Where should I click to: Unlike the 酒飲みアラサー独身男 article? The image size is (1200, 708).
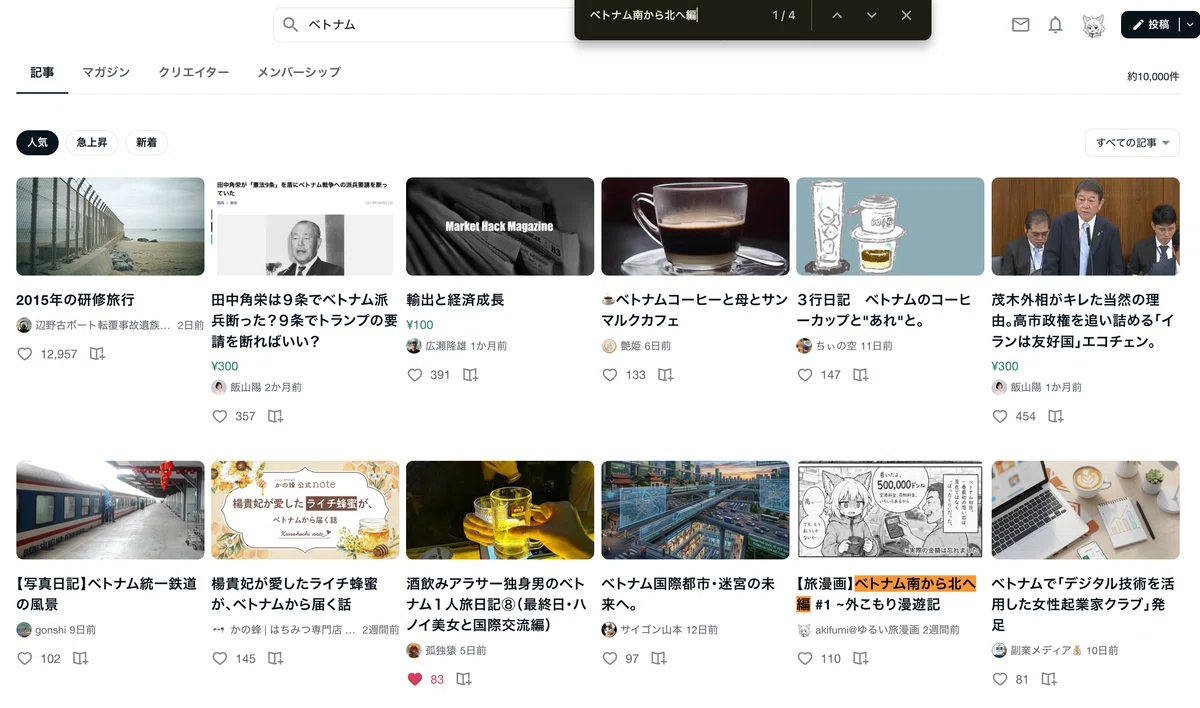pyautogui.click(x=416, y=679)
